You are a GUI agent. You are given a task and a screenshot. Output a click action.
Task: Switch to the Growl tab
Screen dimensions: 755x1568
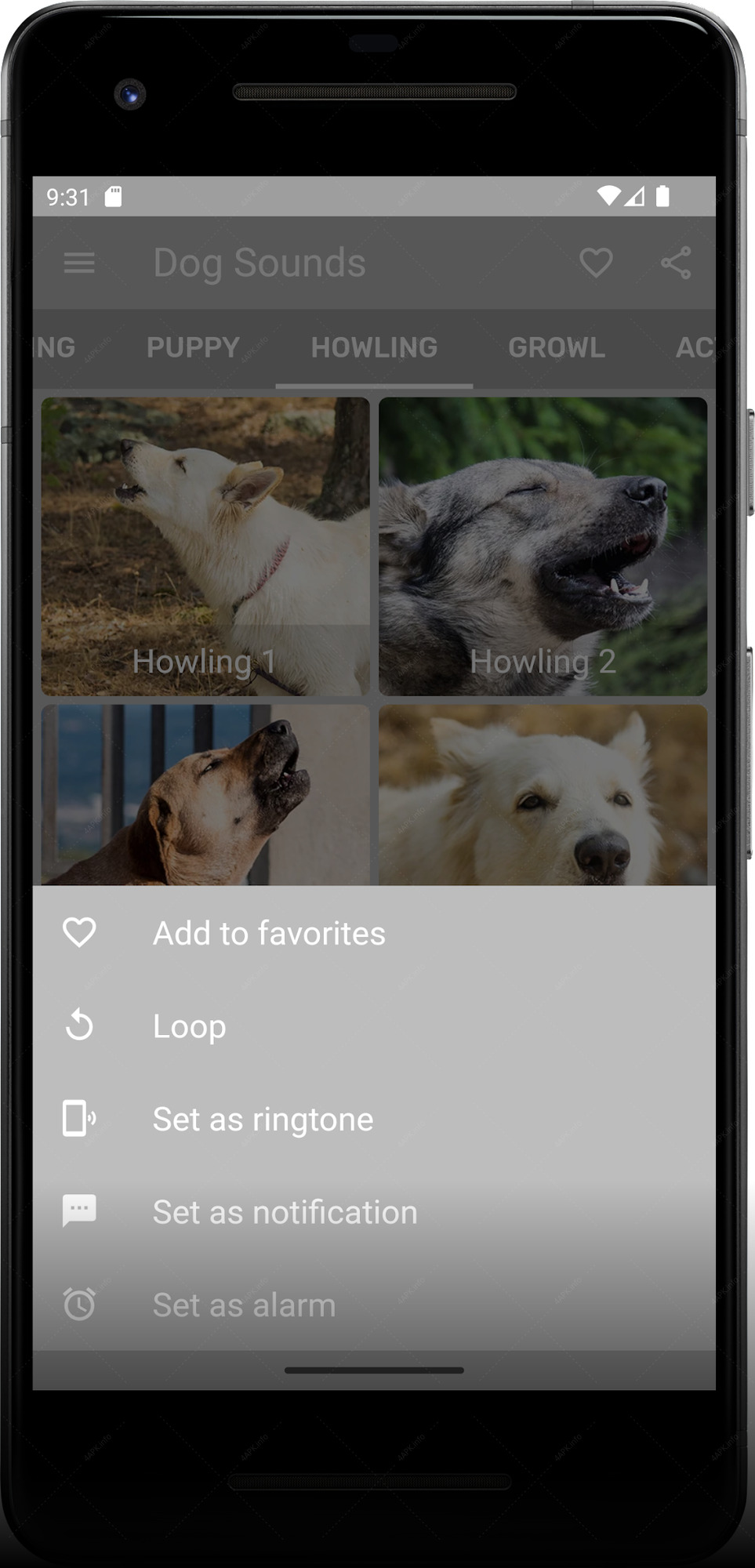point(557,347)
